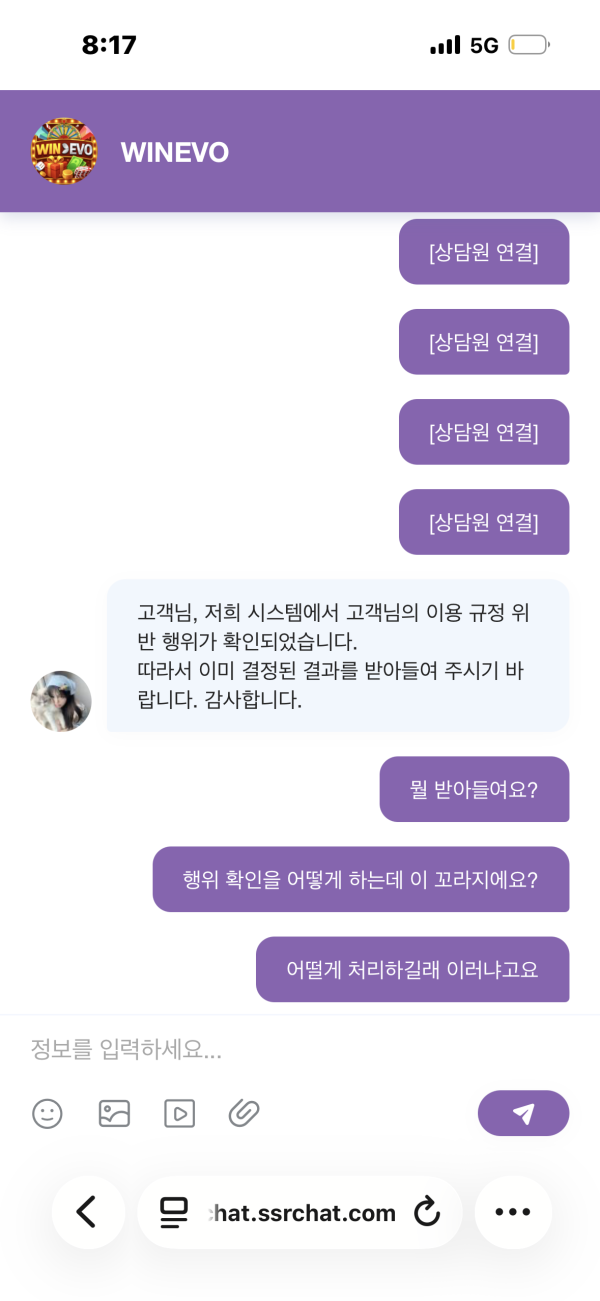Open the emoji picker

click(x=47, y=1113)
